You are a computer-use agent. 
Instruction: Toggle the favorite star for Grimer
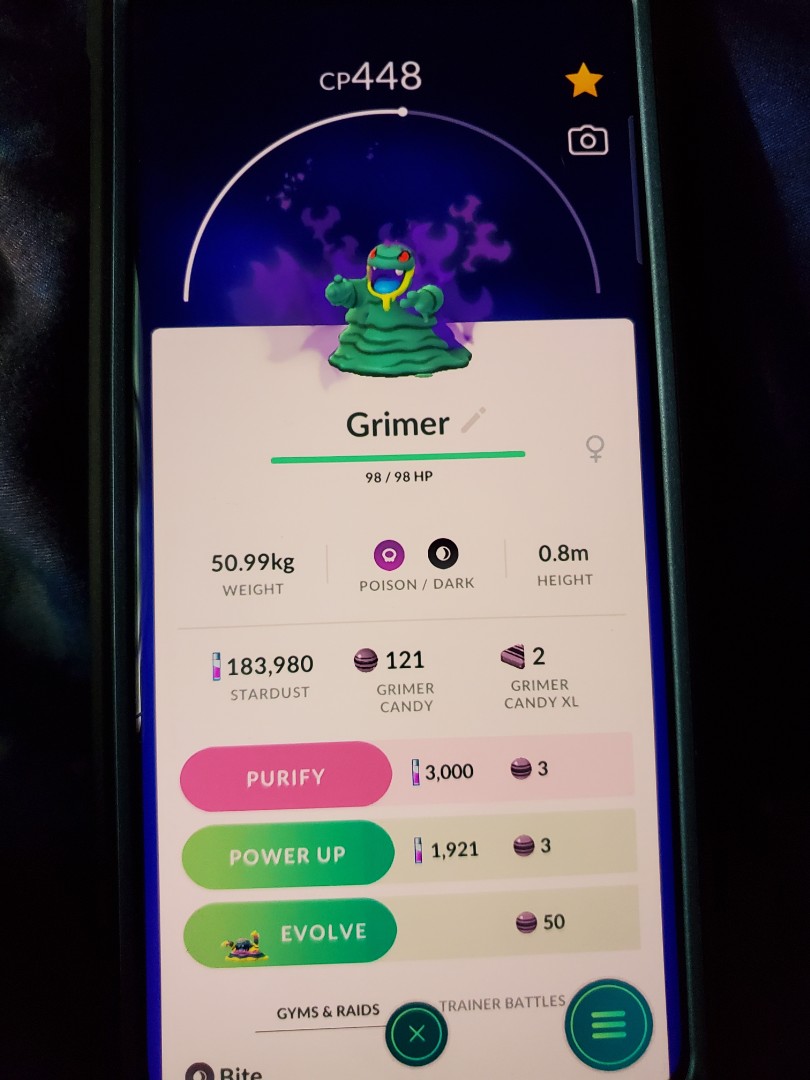583,81
